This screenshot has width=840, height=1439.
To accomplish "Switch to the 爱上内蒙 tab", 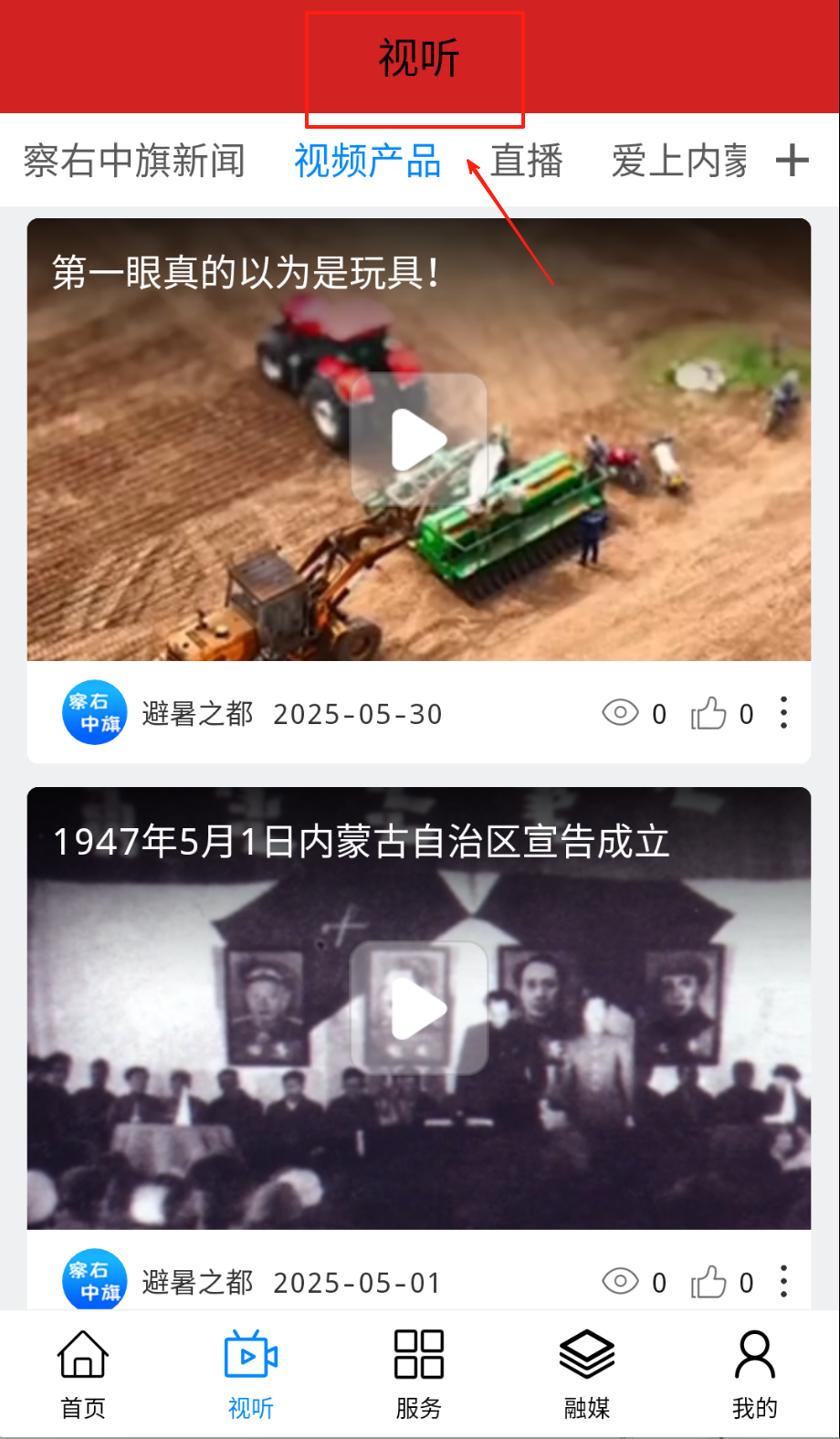I will click(x=679, y=162).
